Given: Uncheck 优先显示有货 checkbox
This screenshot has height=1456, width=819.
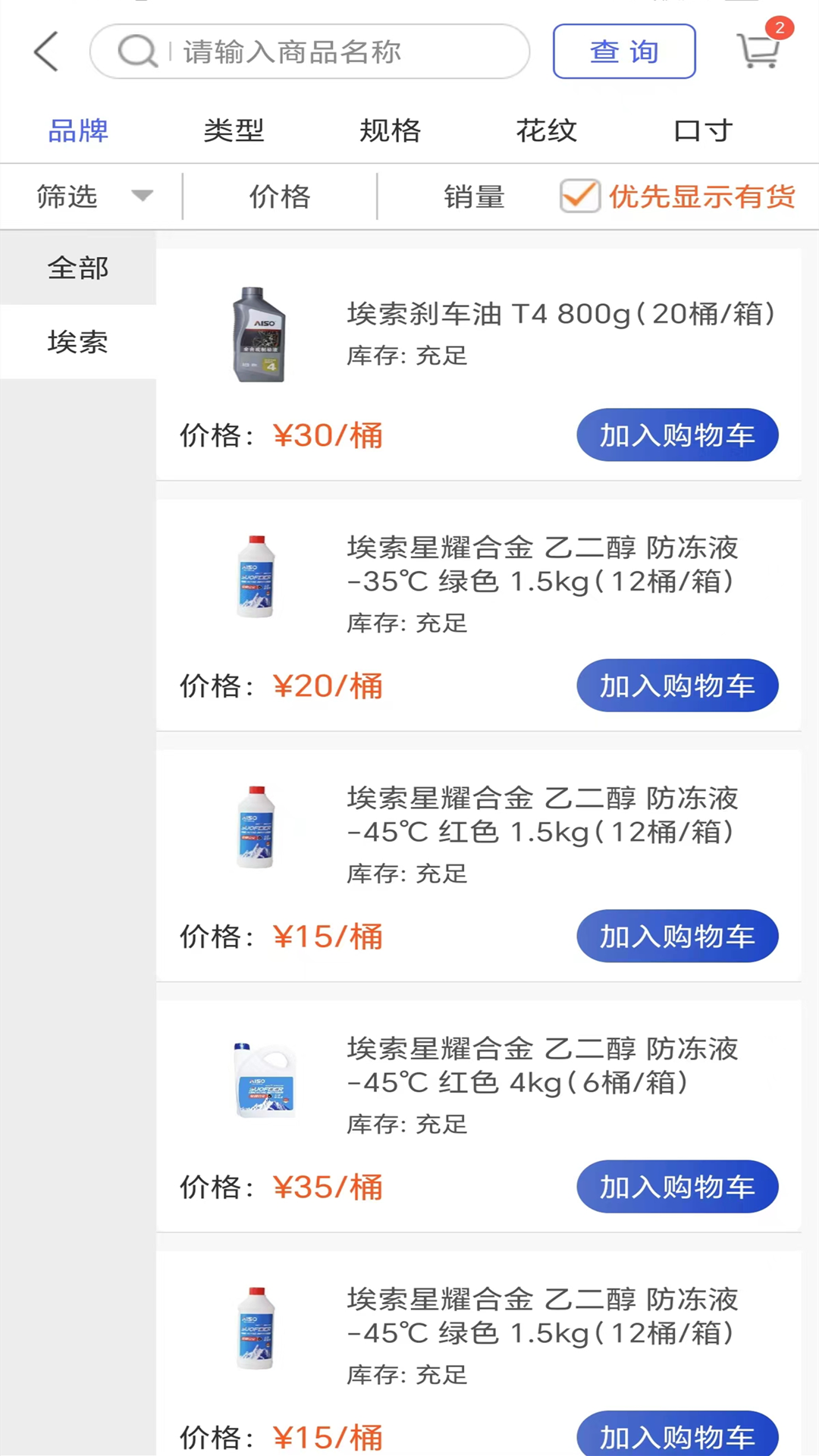Looking at the screenshot, I should click(580, 196).
